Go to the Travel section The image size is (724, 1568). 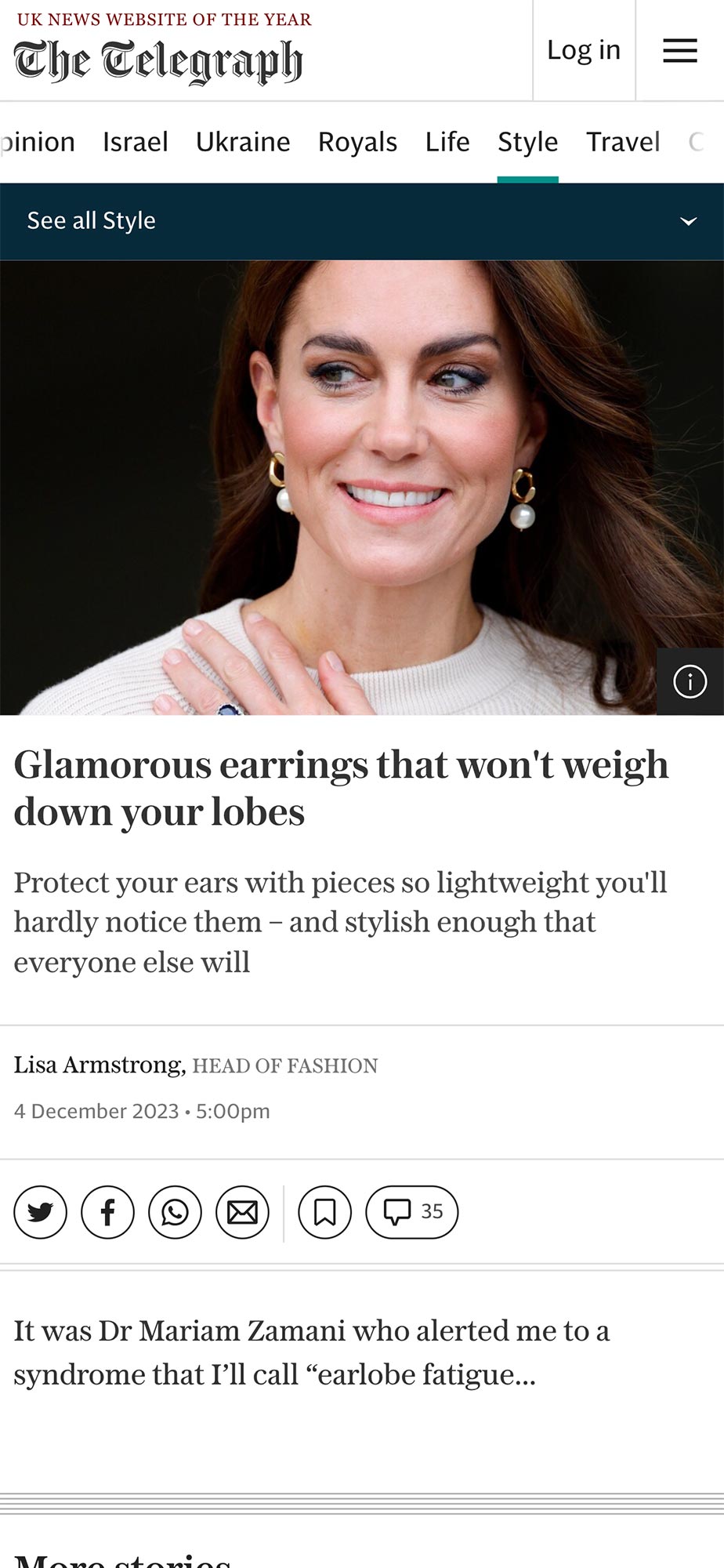623,142
